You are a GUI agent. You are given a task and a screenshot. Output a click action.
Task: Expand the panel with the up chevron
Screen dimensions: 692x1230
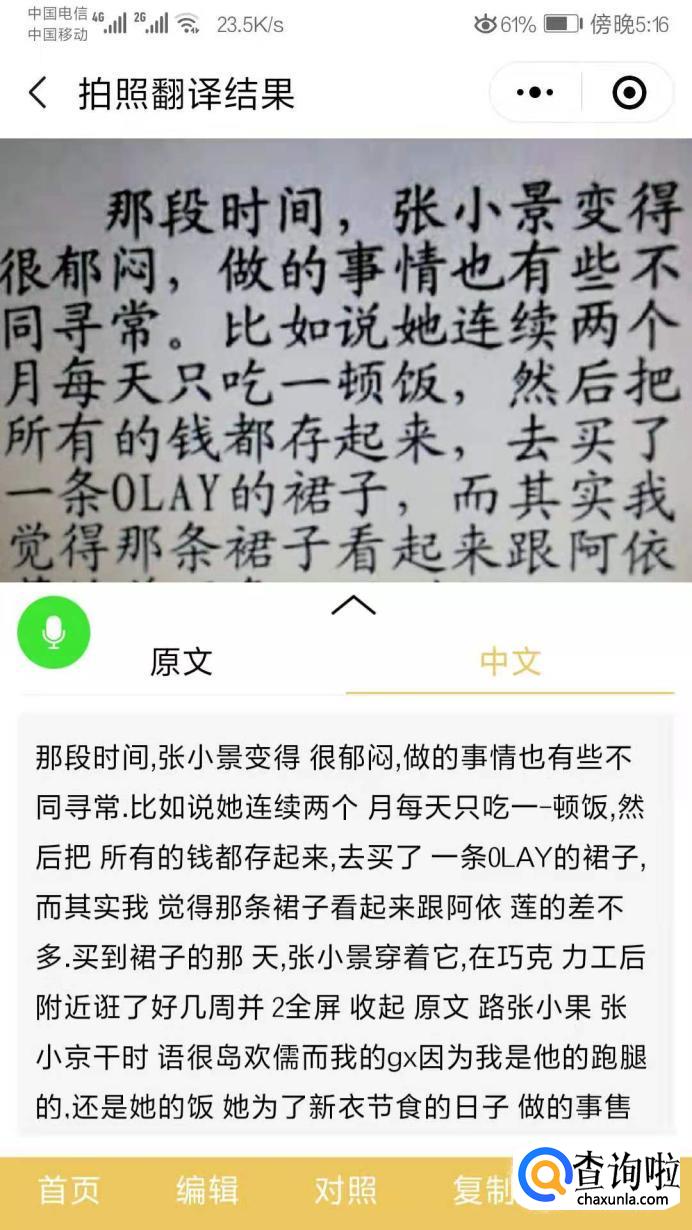point(353,604)
